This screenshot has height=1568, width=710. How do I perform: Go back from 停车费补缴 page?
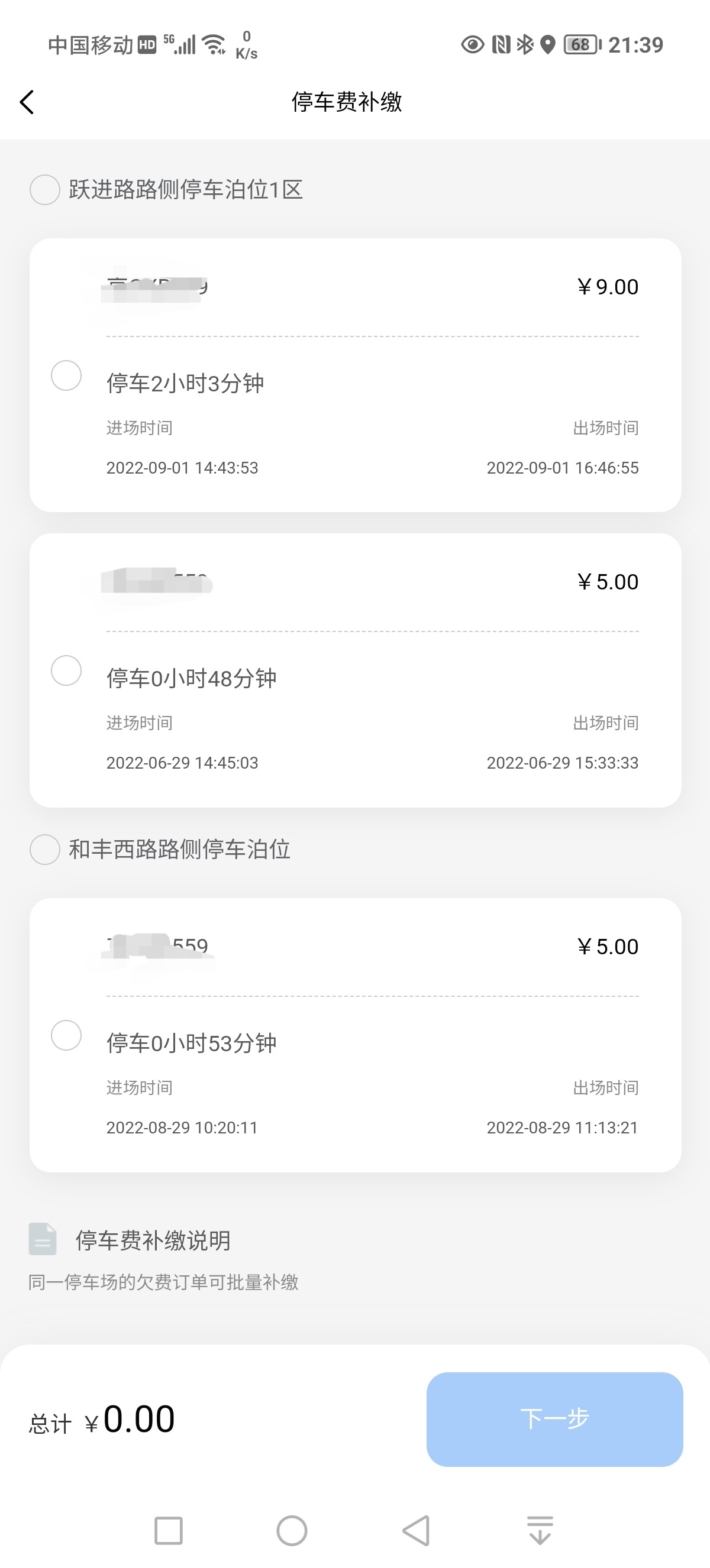point(27,102)
